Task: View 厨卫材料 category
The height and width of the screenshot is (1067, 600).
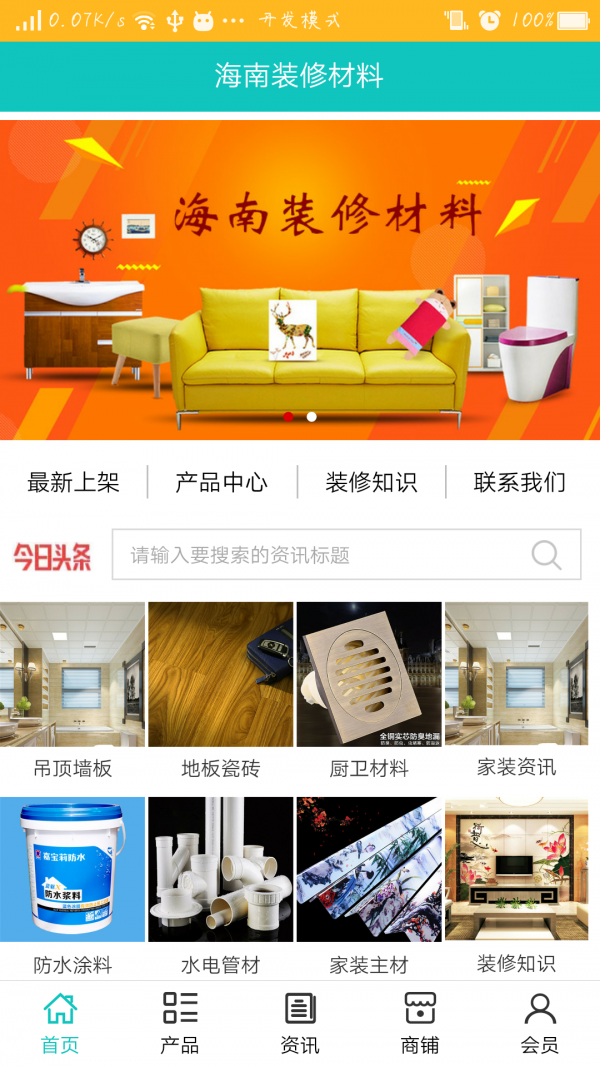Action: (369, 690)
